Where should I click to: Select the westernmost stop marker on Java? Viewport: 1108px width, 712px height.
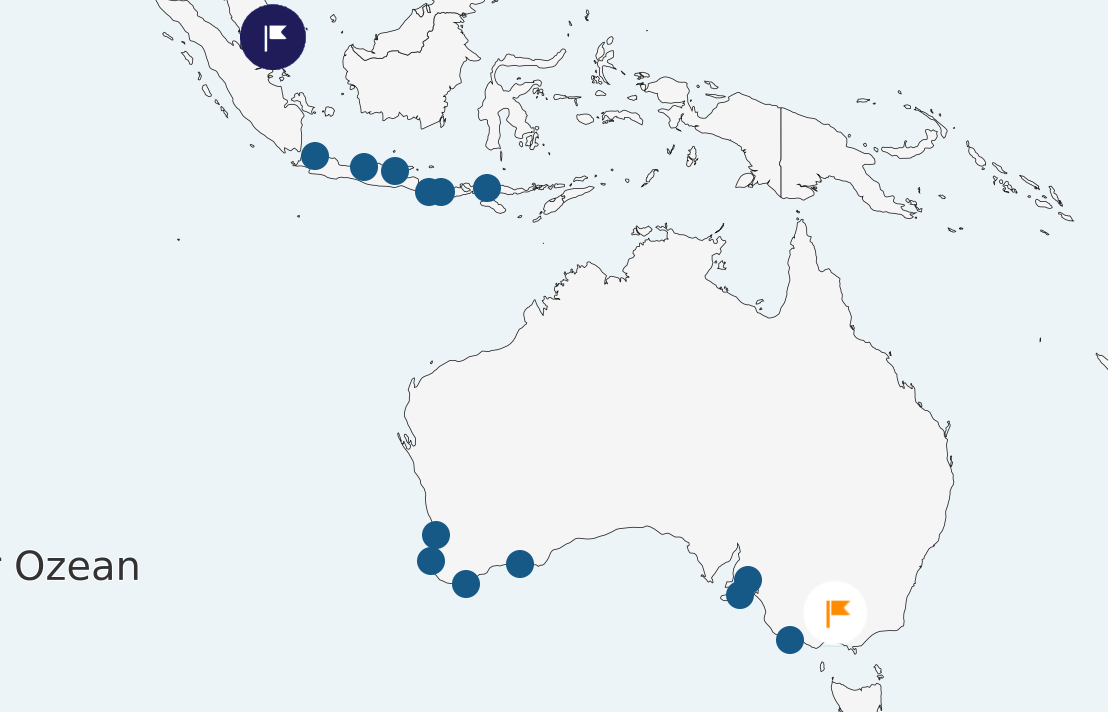point(315,156)
